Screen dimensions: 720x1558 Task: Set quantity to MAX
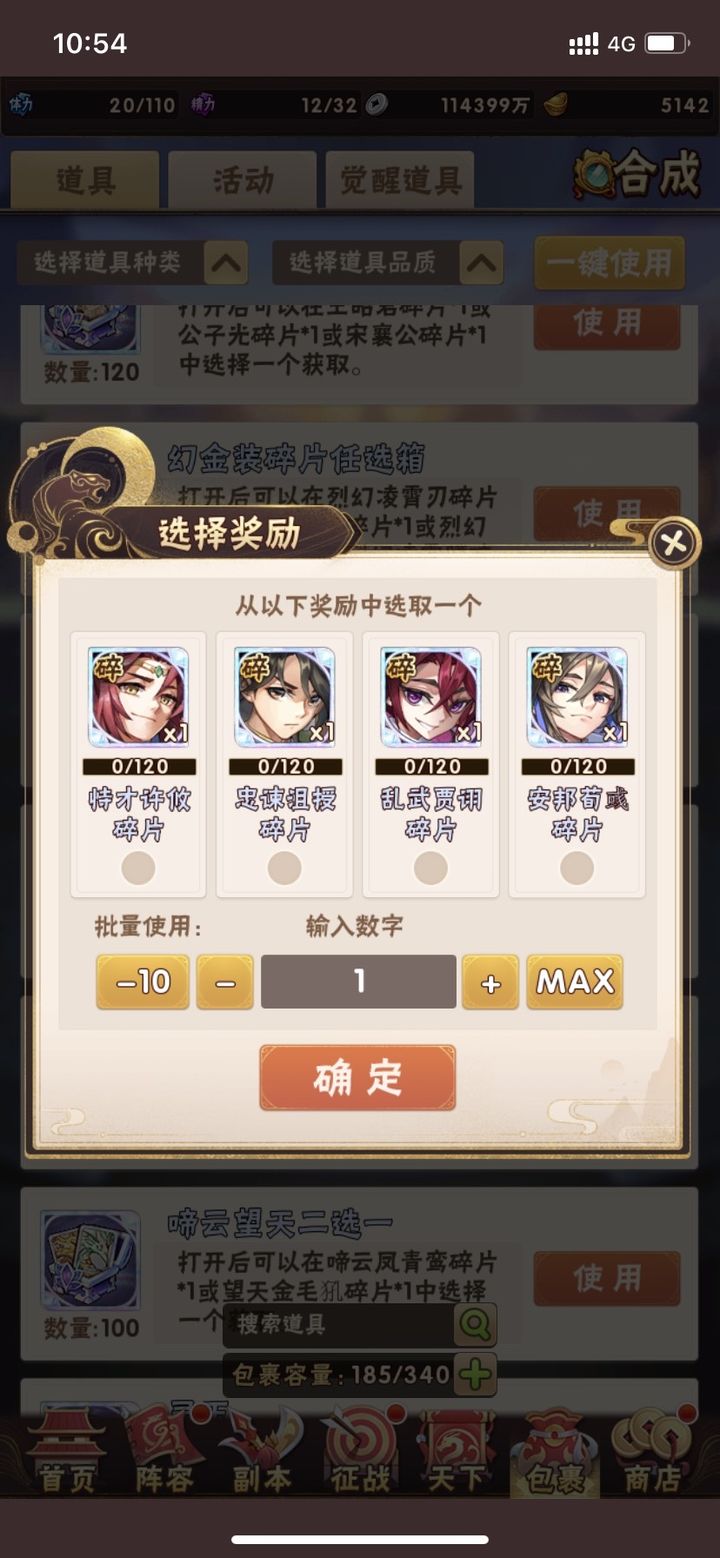tap(575, 982)
